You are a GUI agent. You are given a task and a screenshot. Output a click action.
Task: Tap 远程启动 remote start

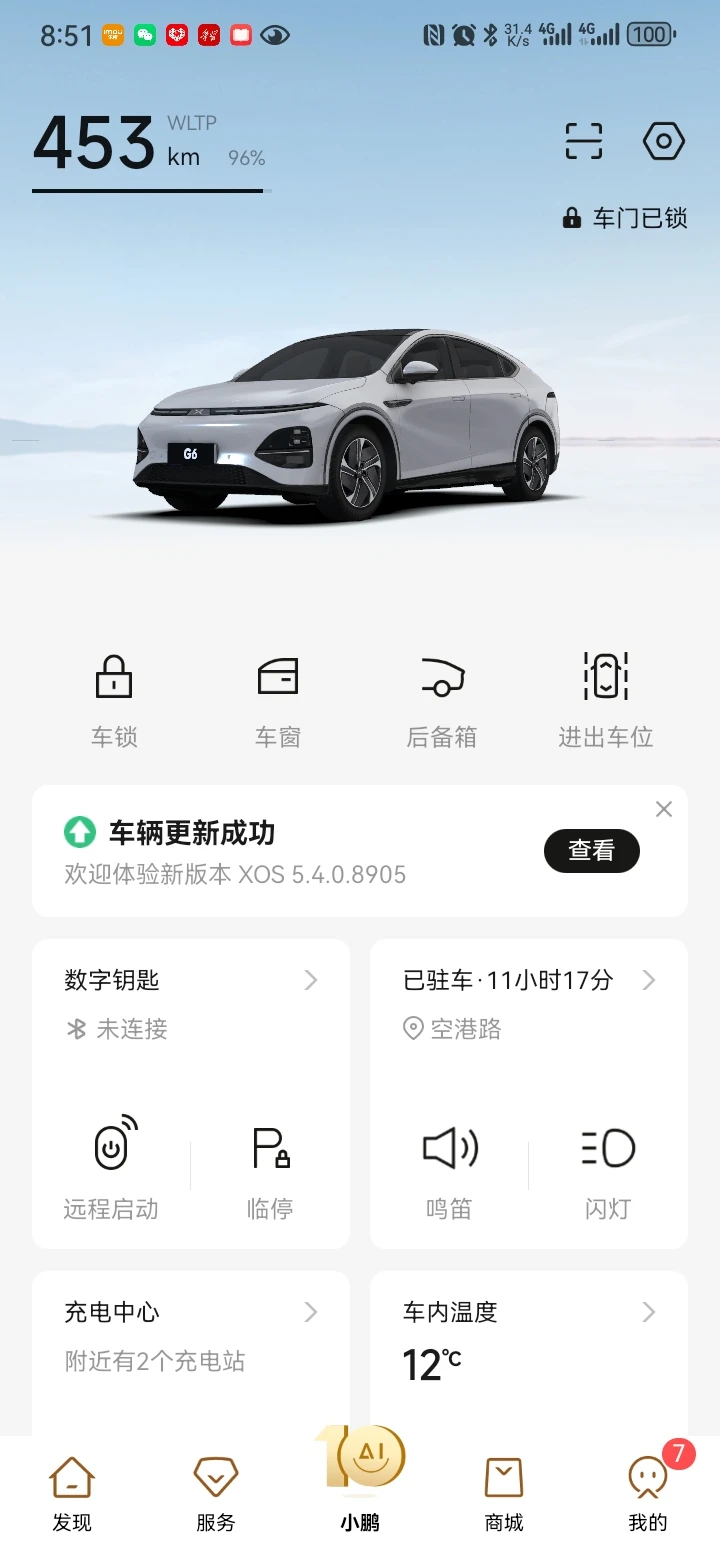pyautogui.click(x=112, y=1168)
